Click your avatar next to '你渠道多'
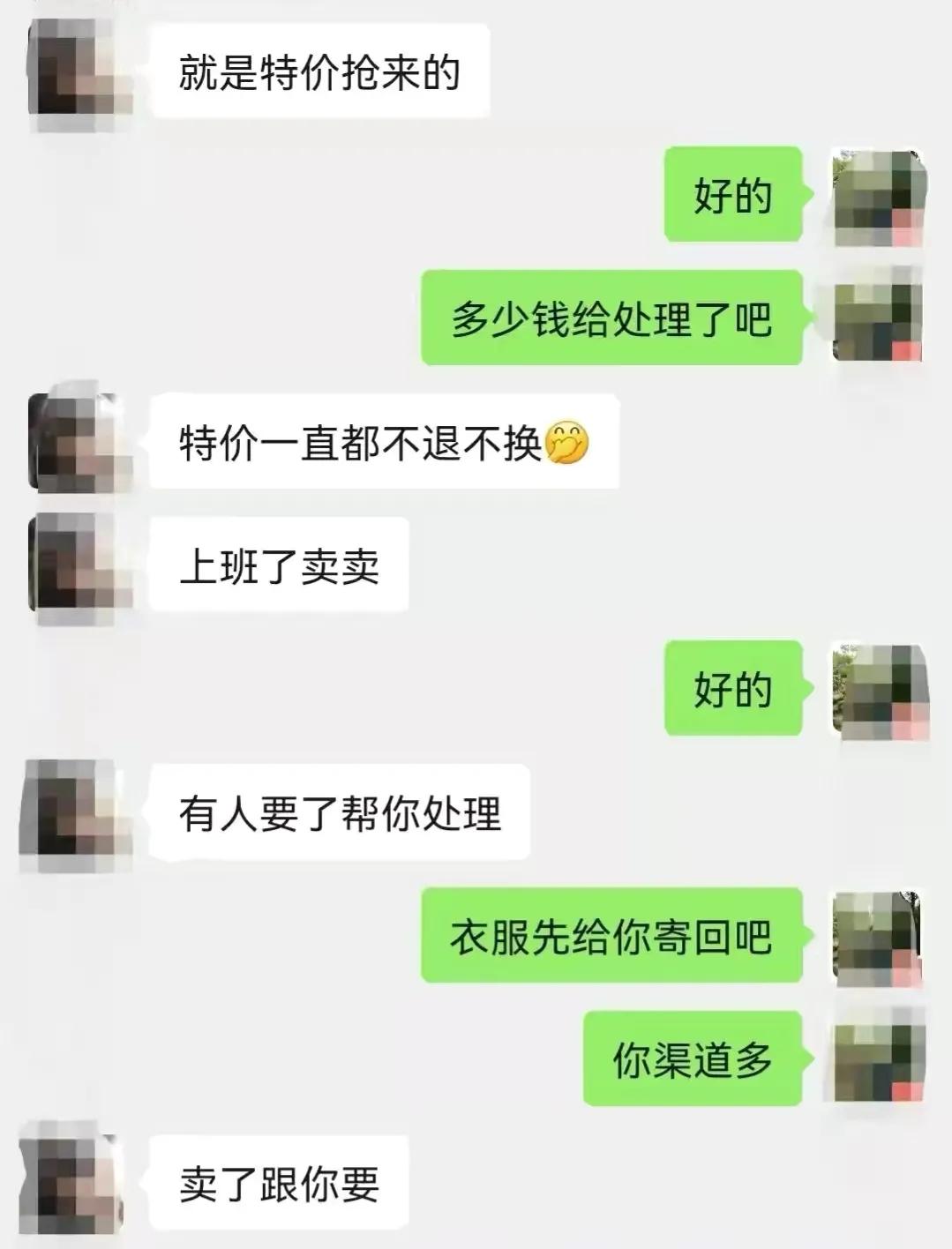The height and width of the screenshot is (1249, 952). pyautogui.click(x=878, y=1058)
